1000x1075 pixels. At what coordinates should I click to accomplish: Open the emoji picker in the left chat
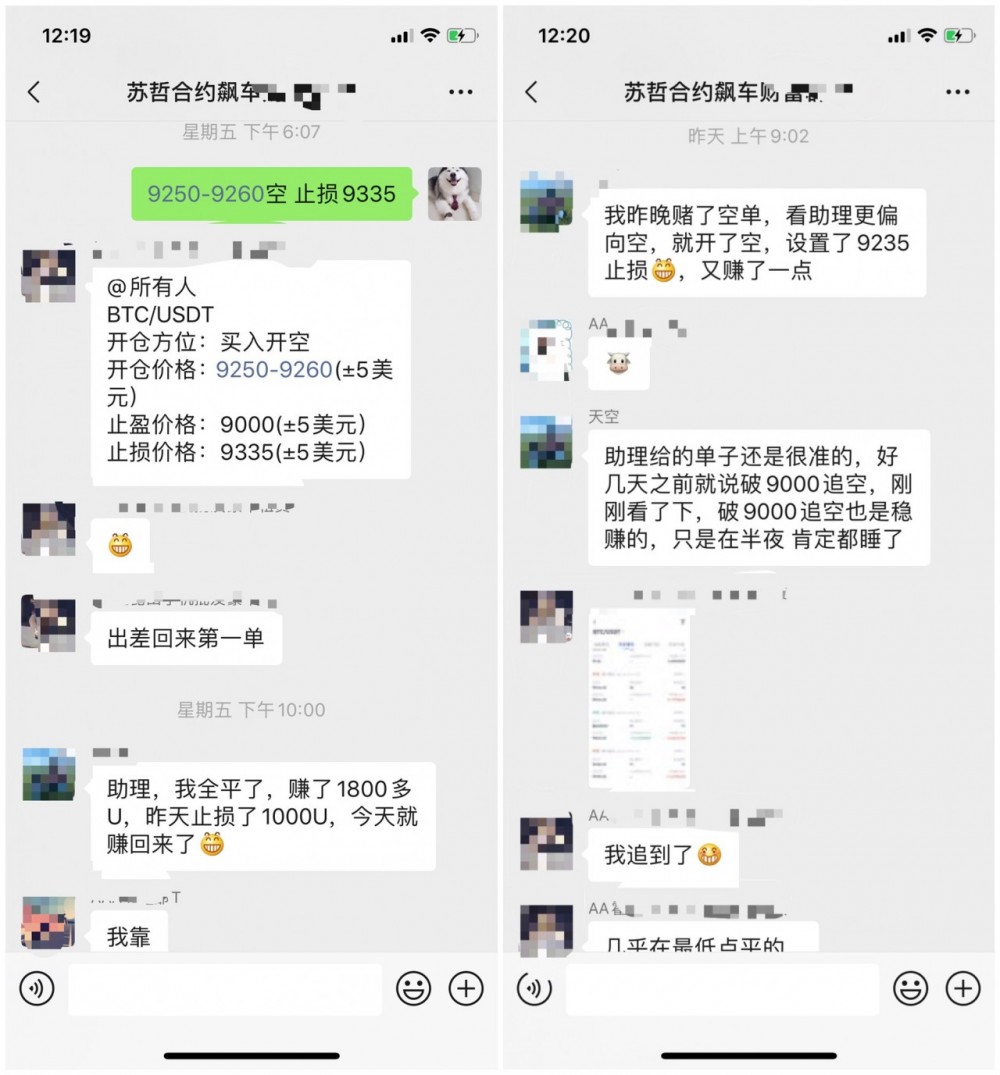(x=410, y=987)
